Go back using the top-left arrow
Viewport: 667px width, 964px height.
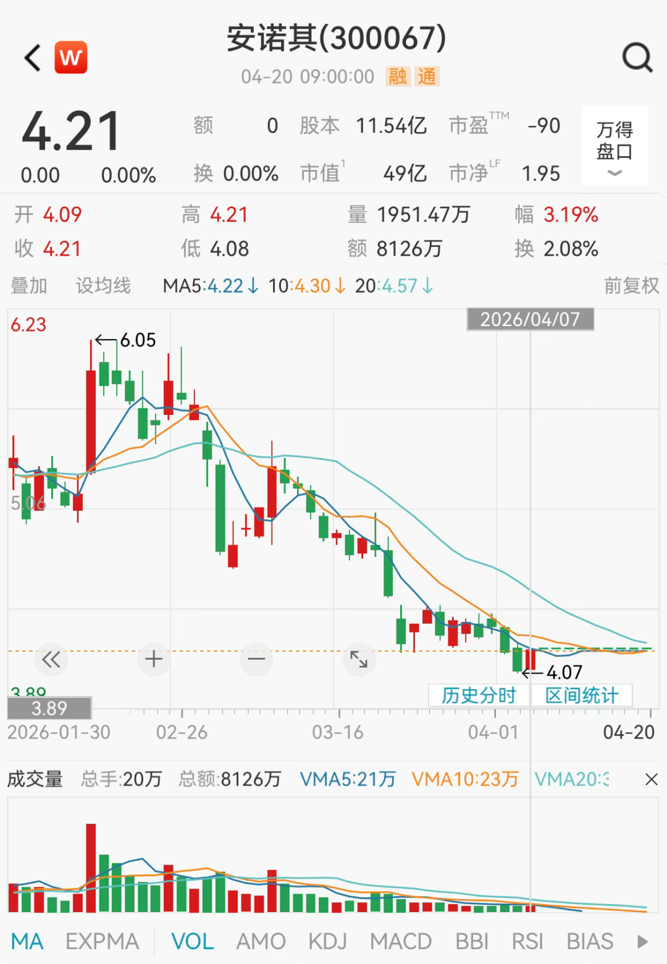click(x=32, y=58)
